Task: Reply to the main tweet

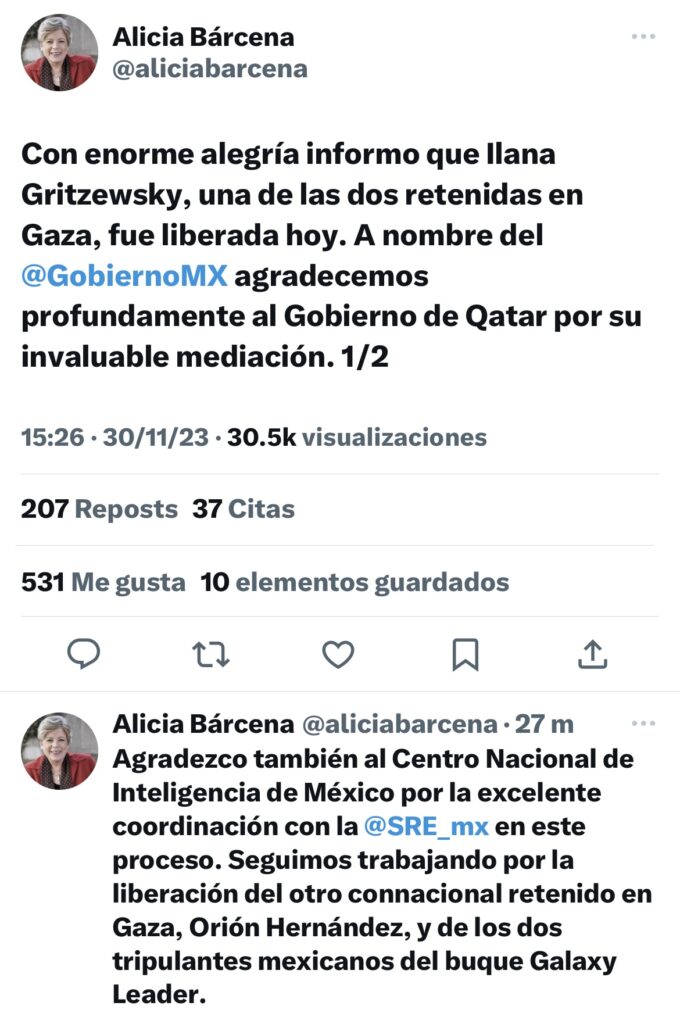Action: point(84,654)
